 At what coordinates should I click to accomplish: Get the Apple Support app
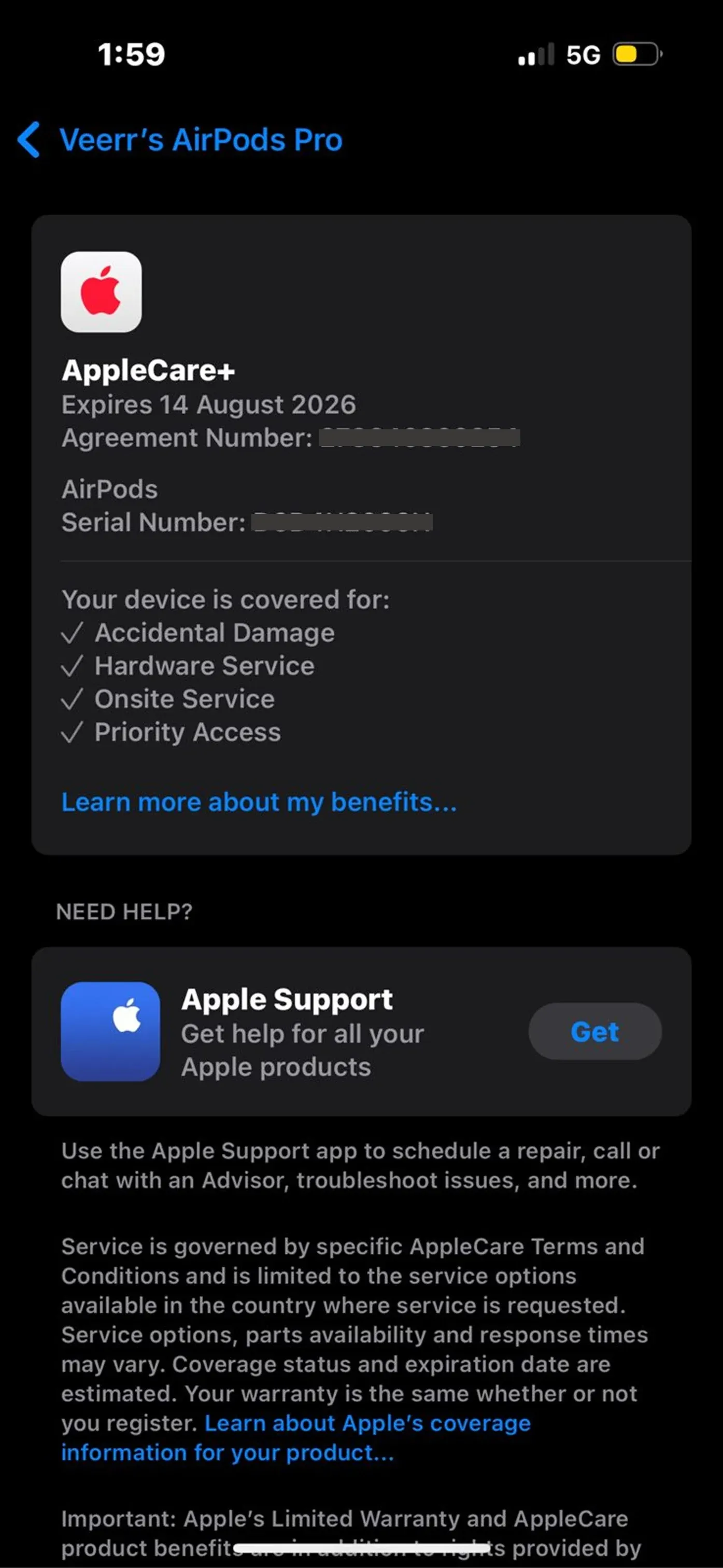594,1032
